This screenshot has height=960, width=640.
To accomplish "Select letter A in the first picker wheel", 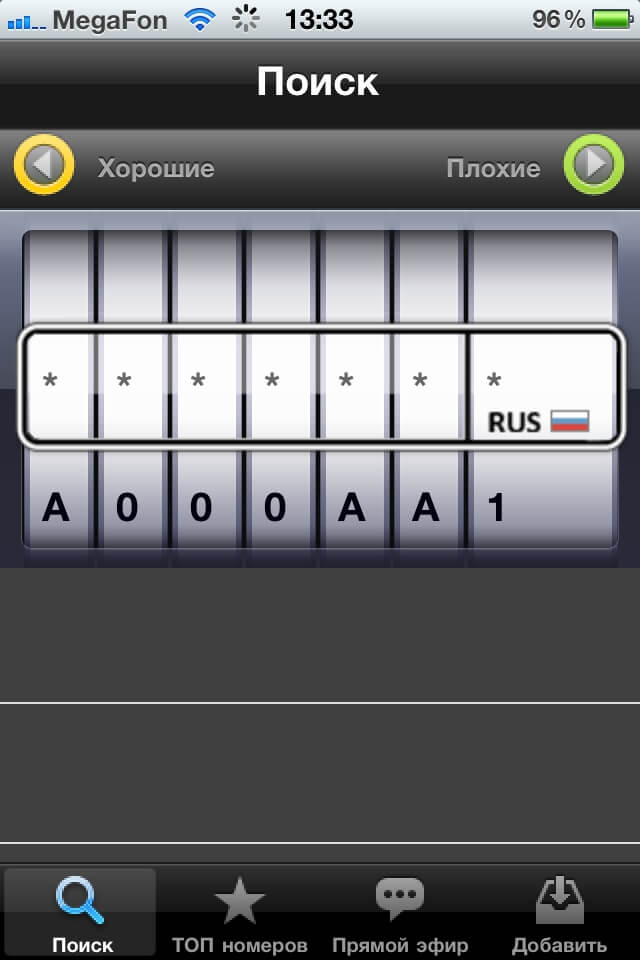I will [x=56, y=508].
